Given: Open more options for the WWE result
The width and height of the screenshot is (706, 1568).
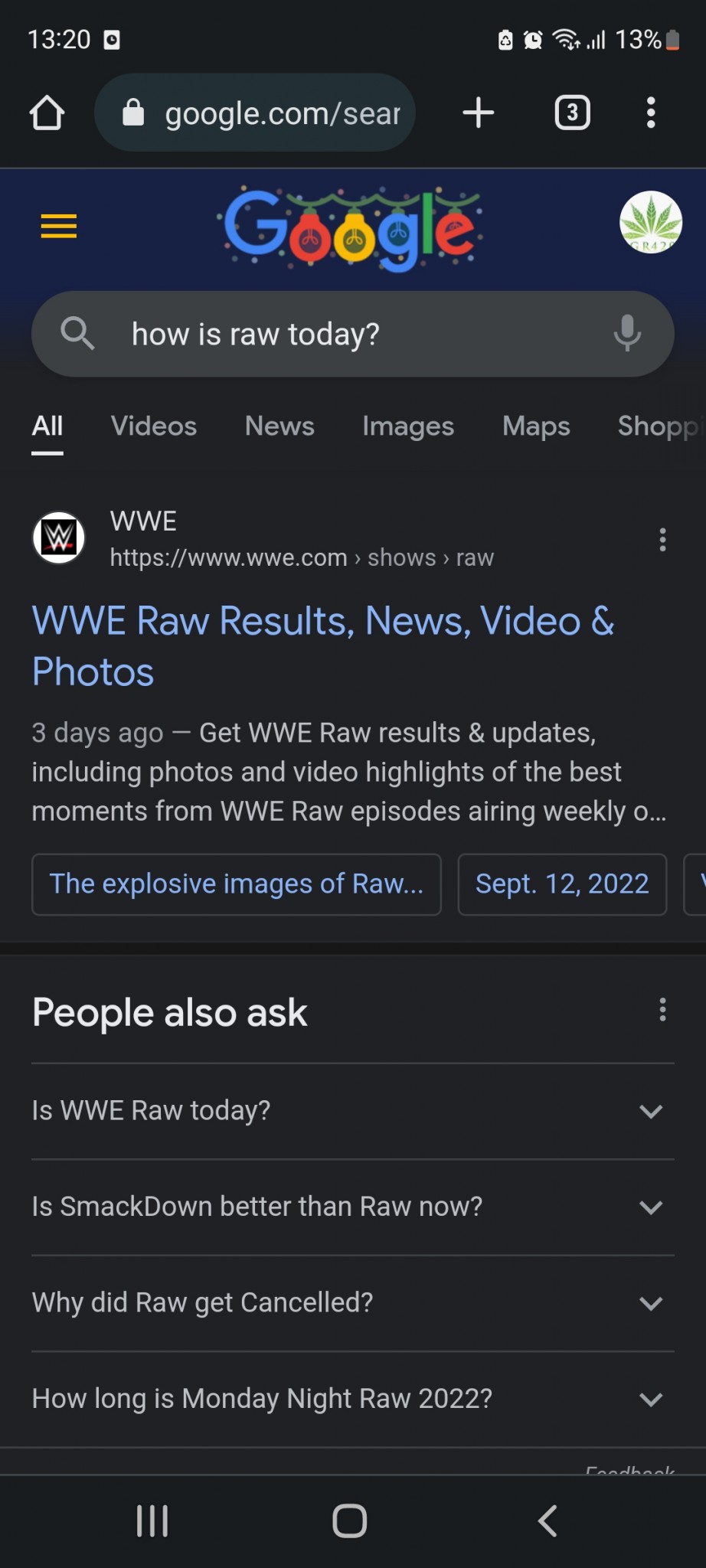Looking at the screenshot, I should pos(662,540).
